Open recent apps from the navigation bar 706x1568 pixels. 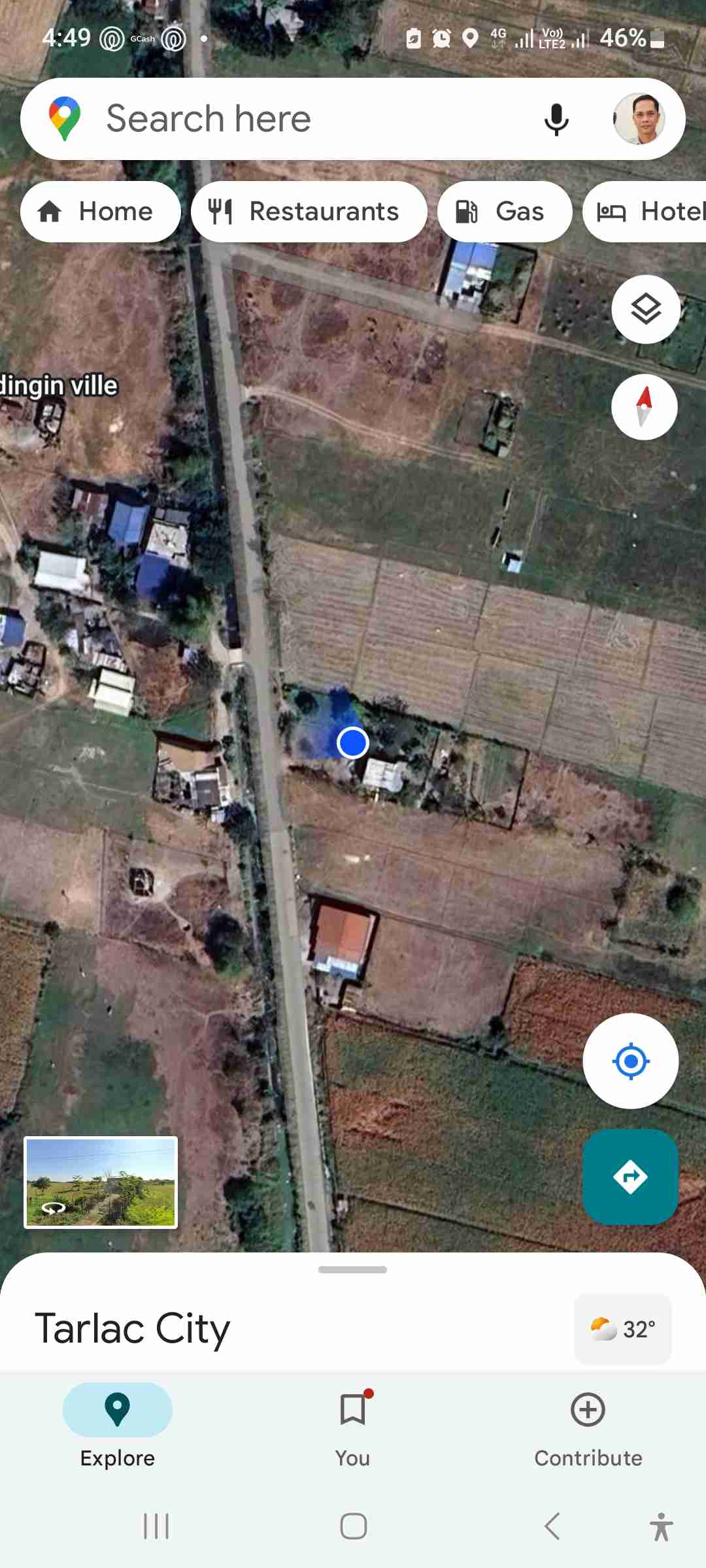click(156, 1526)
